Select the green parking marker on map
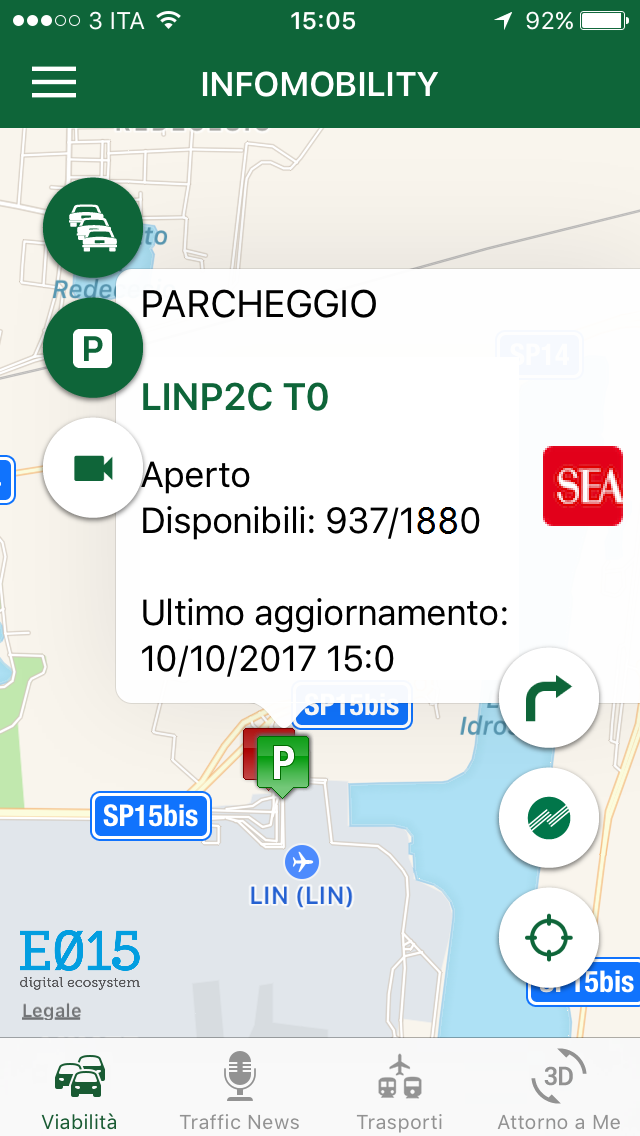 point(284,764)
